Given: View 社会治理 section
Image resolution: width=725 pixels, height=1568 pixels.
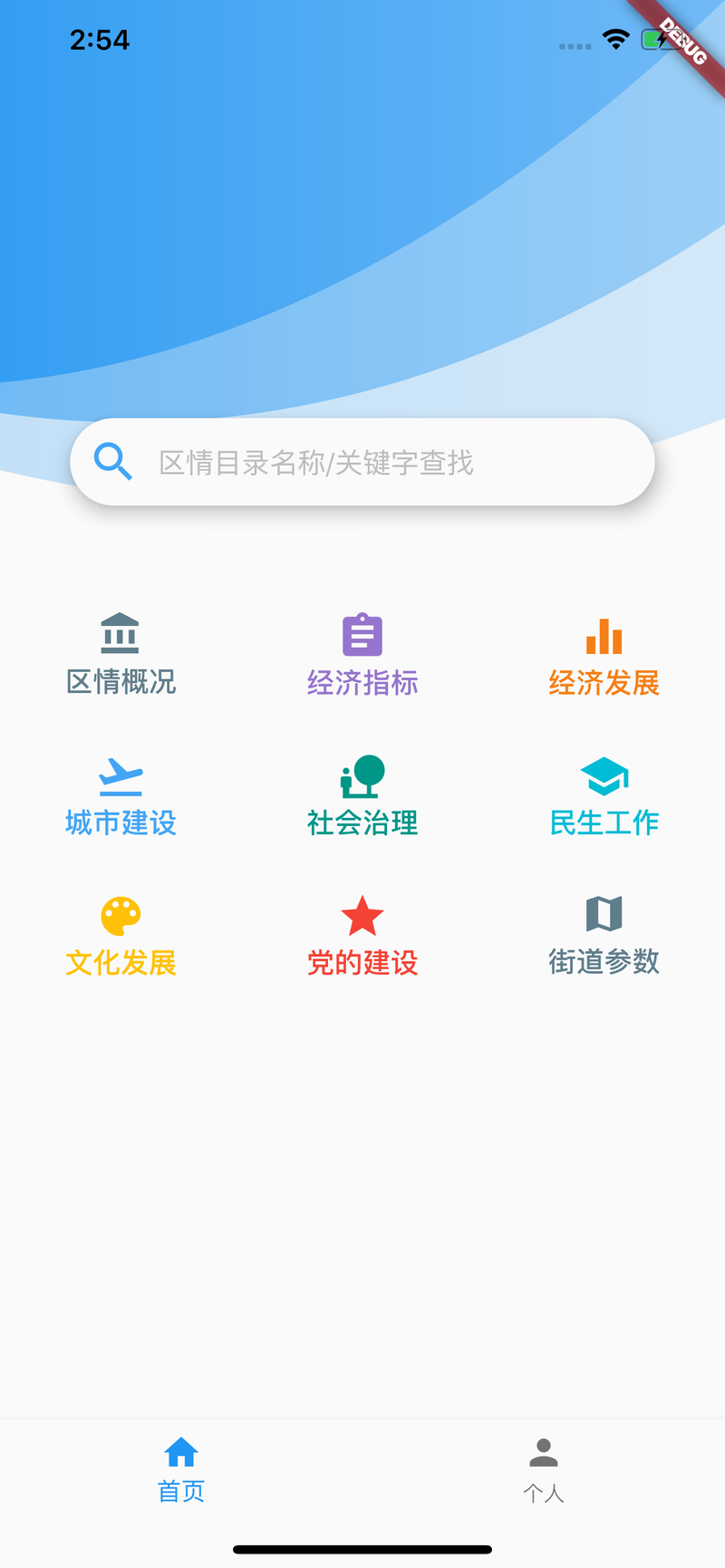Looking at the screenshot, I should 362,795.
